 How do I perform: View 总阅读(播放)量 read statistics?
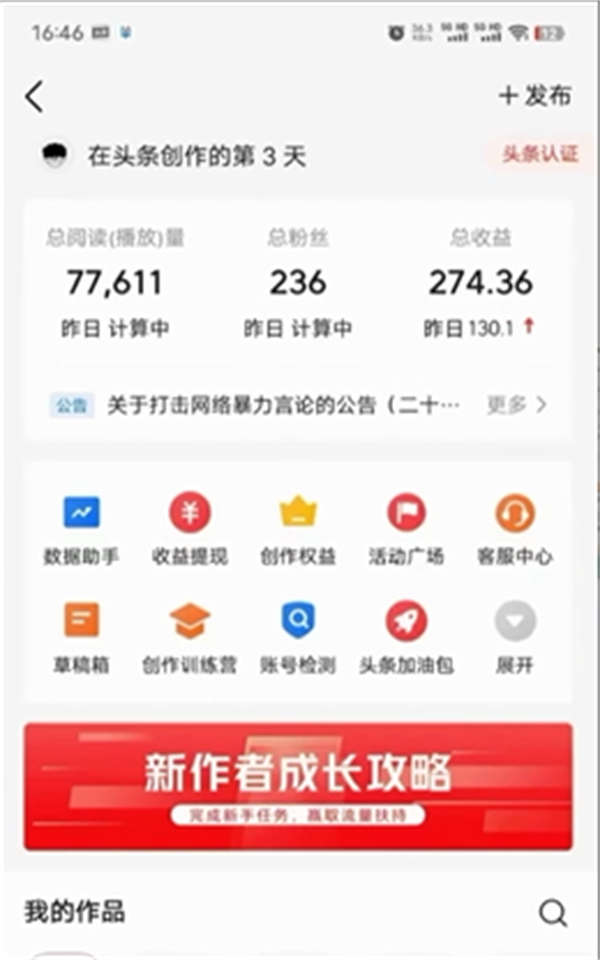point(114,283)
